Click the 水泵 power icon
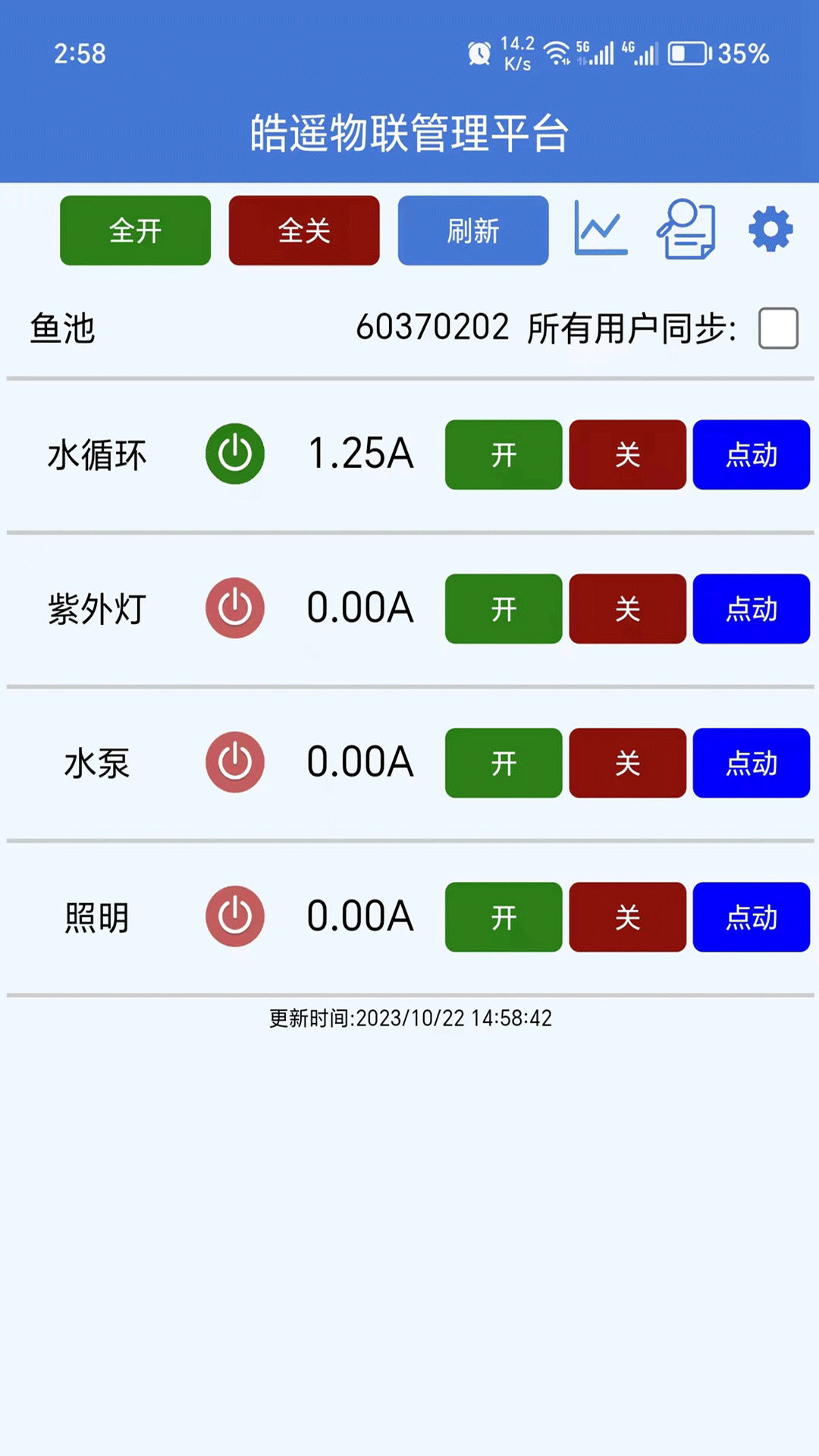This screenshot has width=819, height=1456. [x=234, y=763]
